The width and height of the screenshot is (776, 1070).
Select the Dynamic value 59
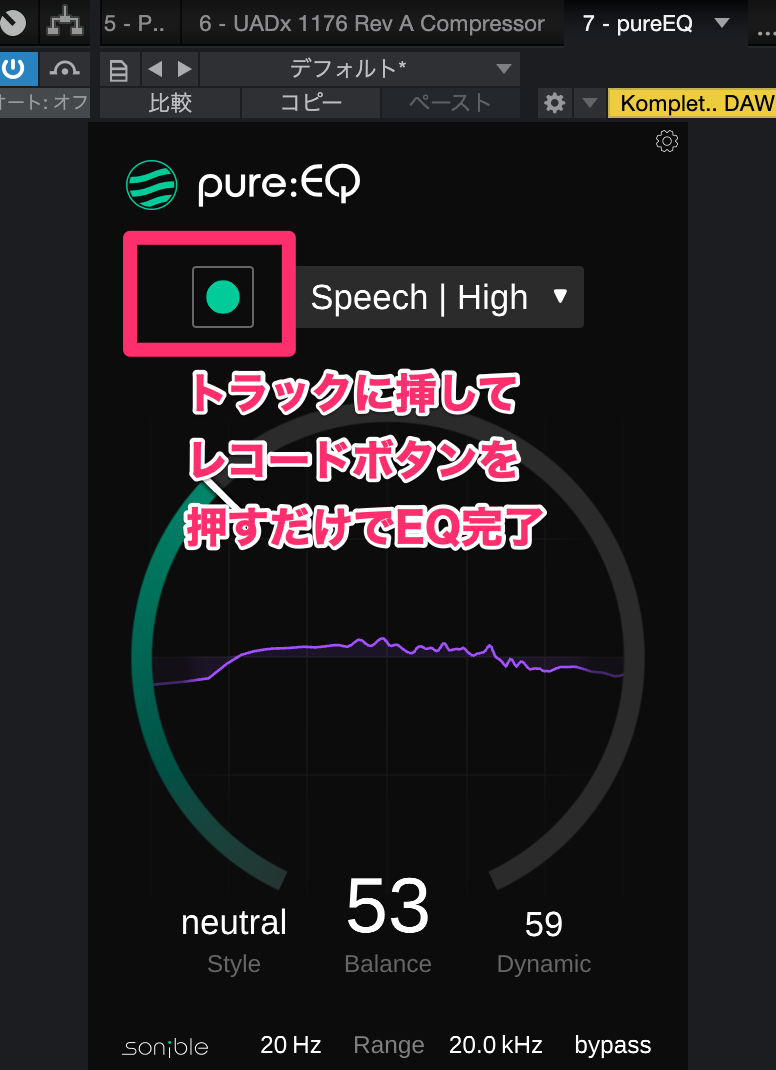pyautogui.click(x=543, y=924)
